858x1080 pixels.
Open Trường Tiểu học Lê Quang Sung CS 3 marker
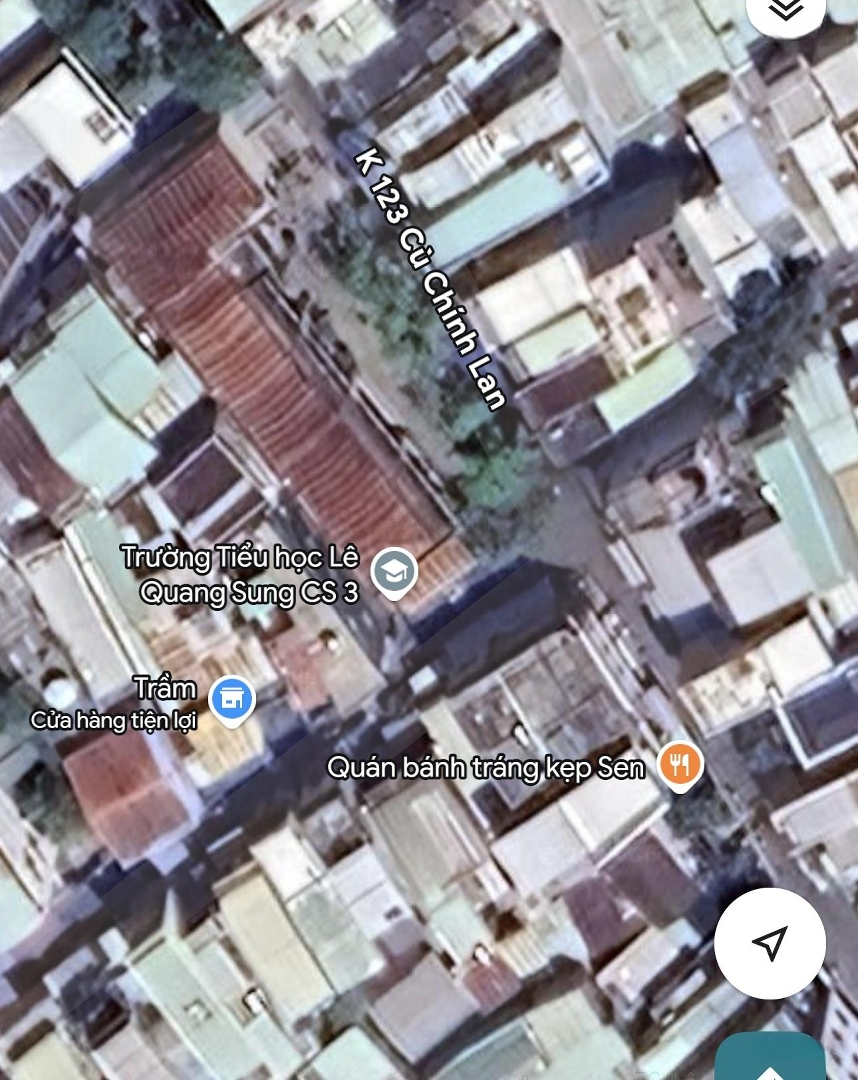393,573
